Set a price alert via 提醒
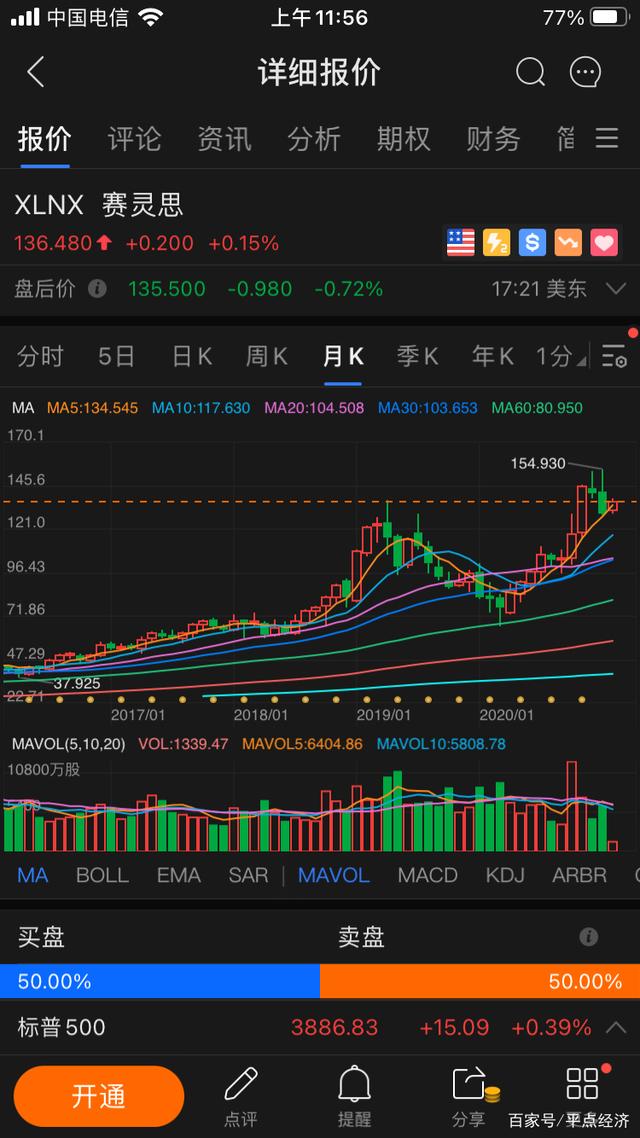Image resolution: width=640 pixels, height=1138 pixels. 355,1096
